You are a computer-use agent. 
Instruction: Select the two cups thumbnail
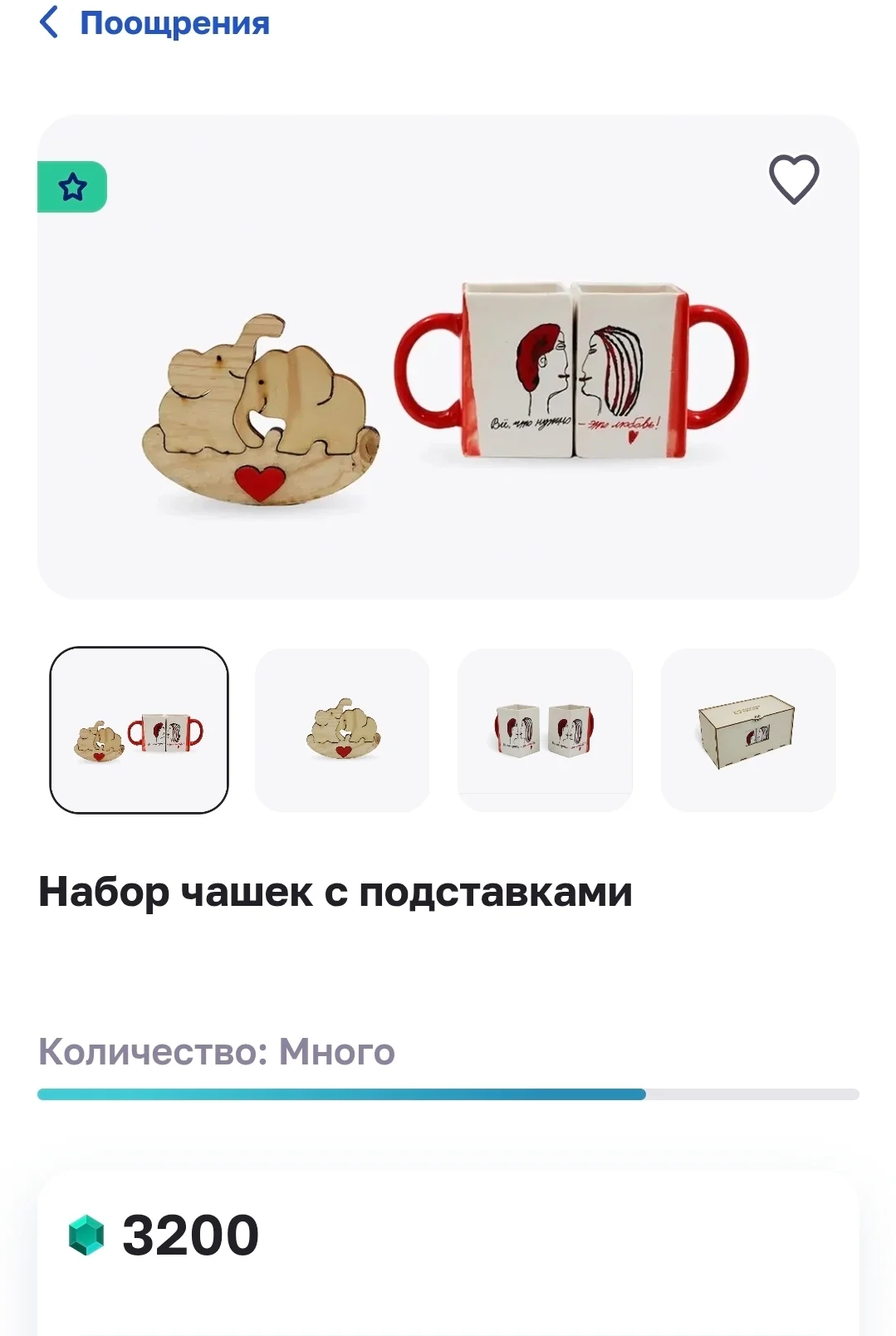click(x=545, y=730)
